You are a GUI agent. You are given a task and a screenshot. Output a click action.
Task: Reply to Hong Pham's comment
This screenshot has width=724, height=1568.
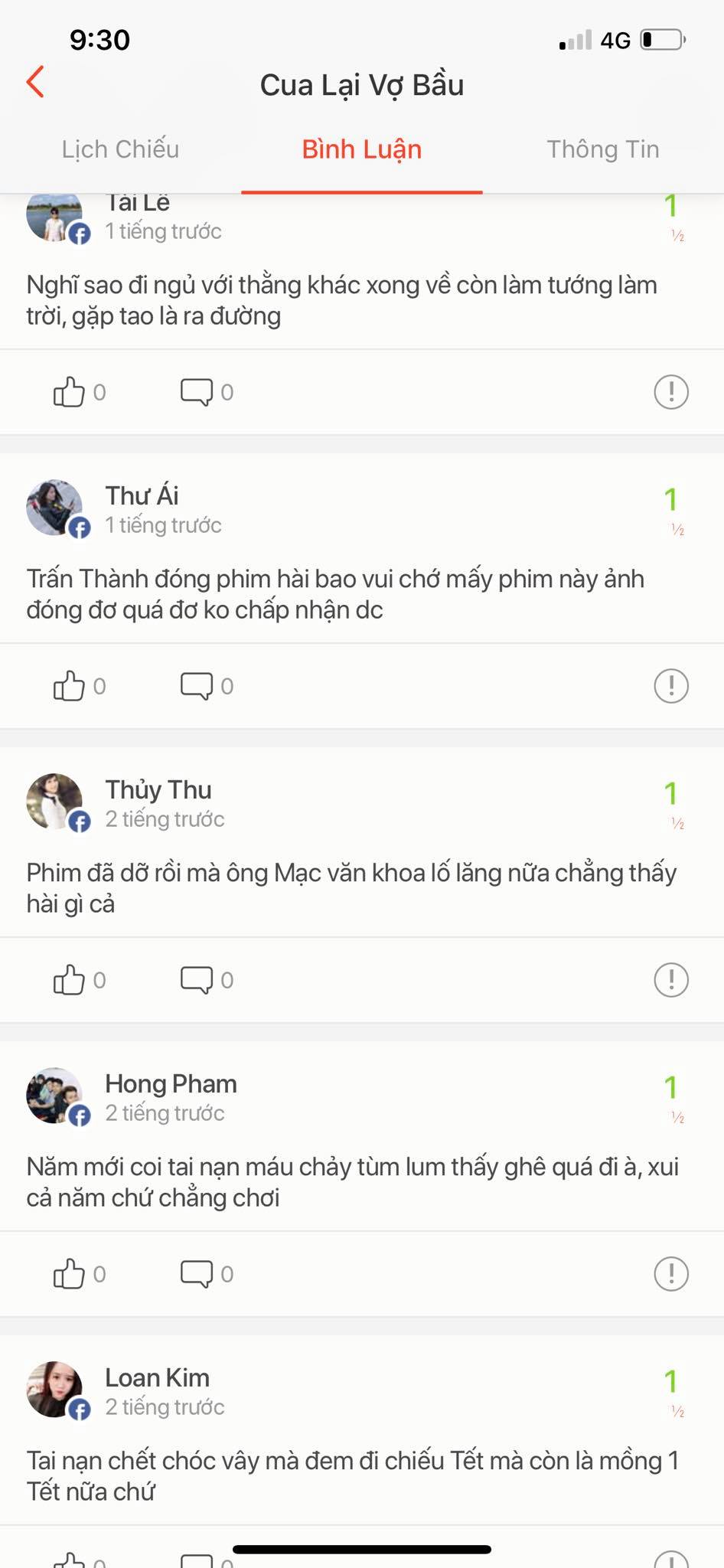pos(197,1274)
